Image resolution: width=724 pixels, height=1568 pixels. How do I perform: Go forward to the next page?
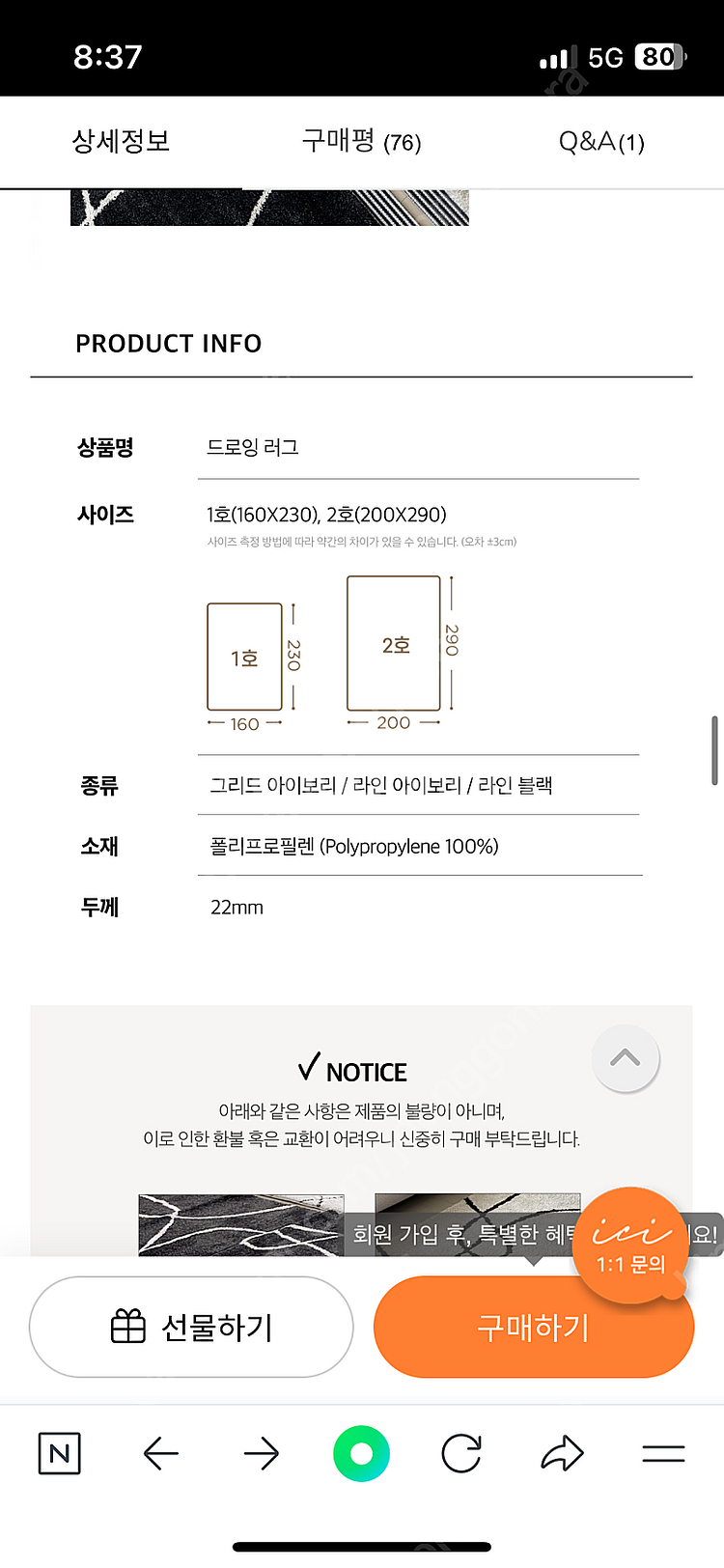pos(262,1453)
